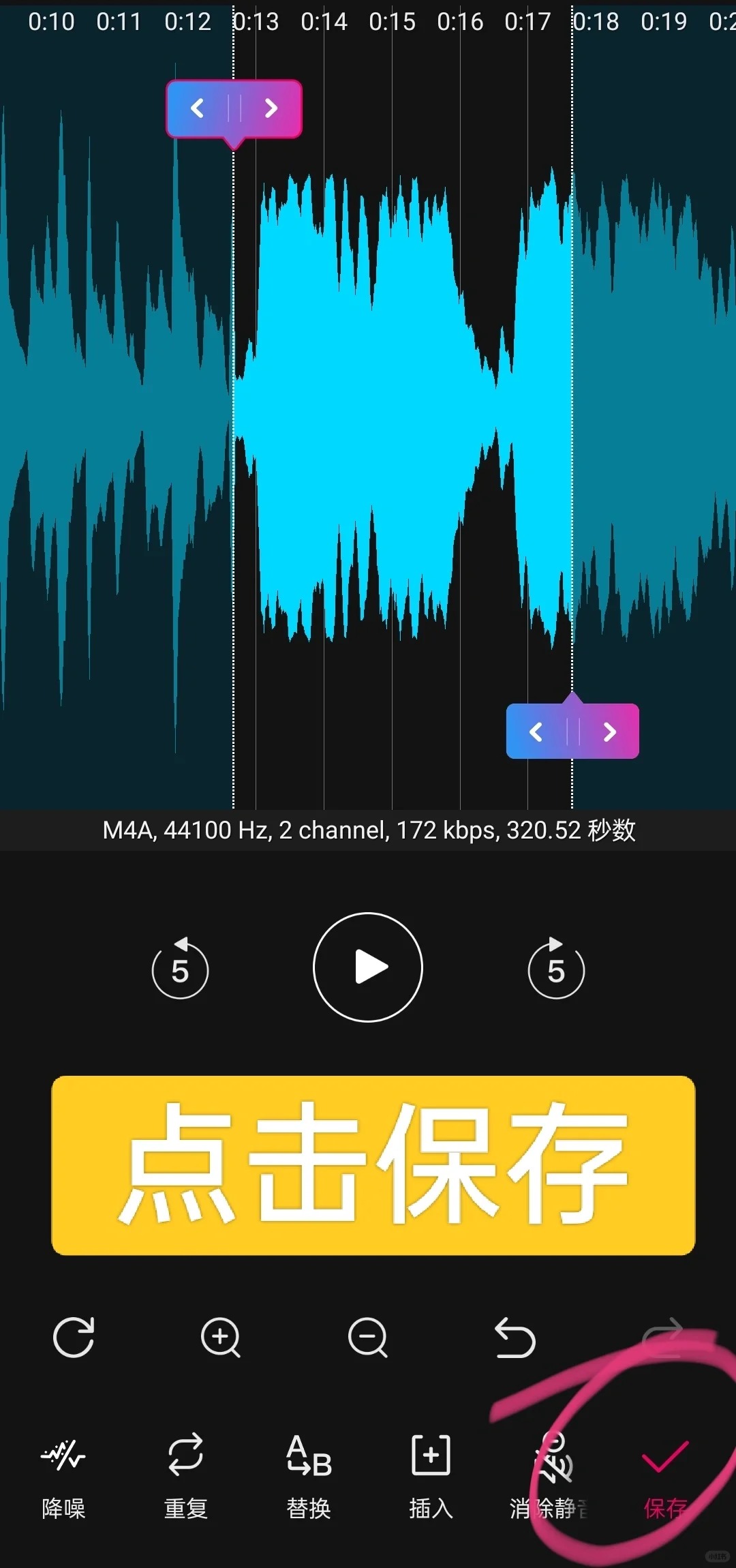Nudge the end handle left
736x1568 pixels.
[536, 732]
